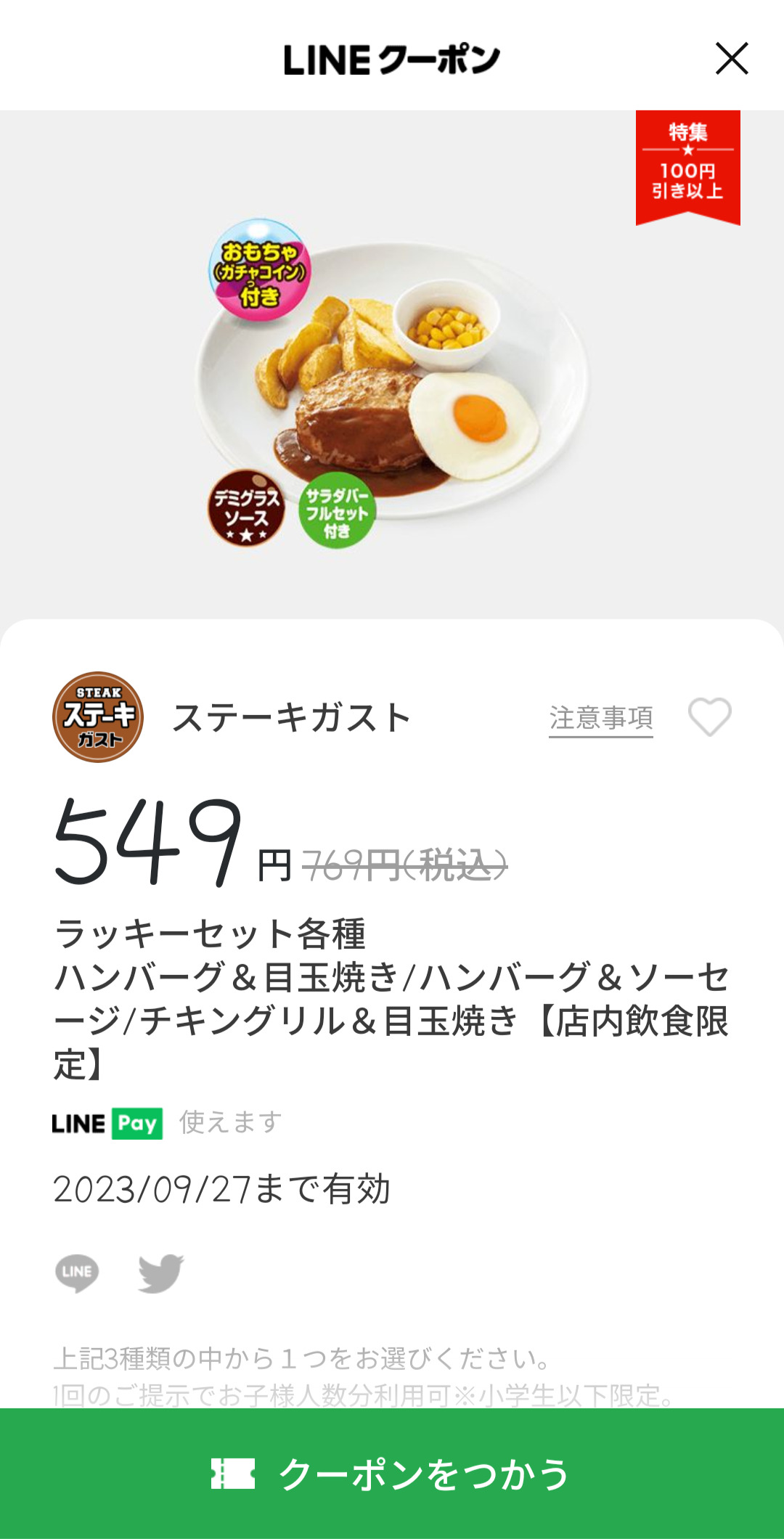784x1539 pixels.
Task: Close the LINE coupon screen
Action: [x=731, y=59]
